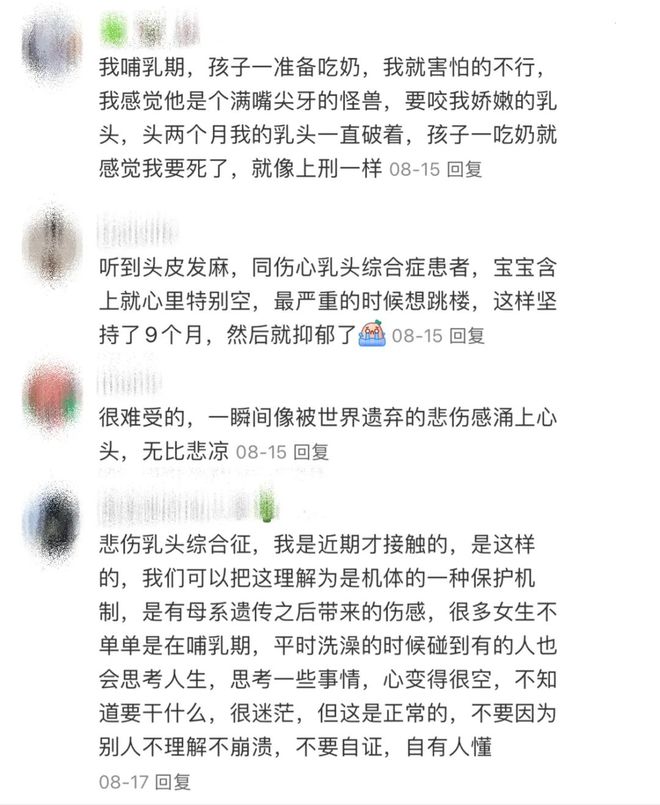Reply to the comment dated 08-15 about 哺乳期
The width and height of the screenshot is (660, 805).
tap(464, 169)
